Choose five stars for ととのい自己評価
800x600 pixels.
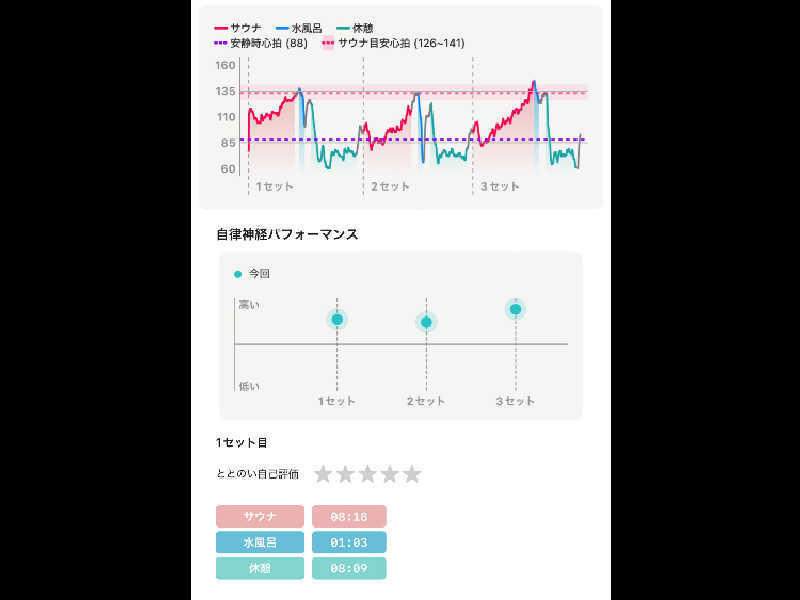411,474
